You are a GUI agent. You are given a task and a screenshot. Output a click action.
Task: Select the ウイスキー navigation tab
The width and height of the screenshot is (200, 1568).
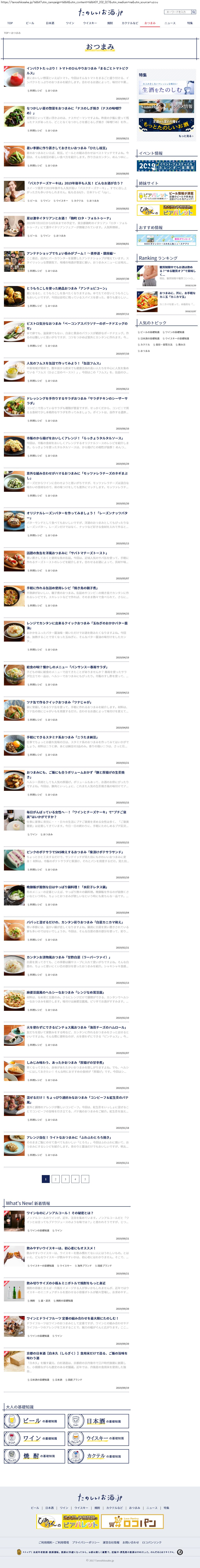(90, 23)
